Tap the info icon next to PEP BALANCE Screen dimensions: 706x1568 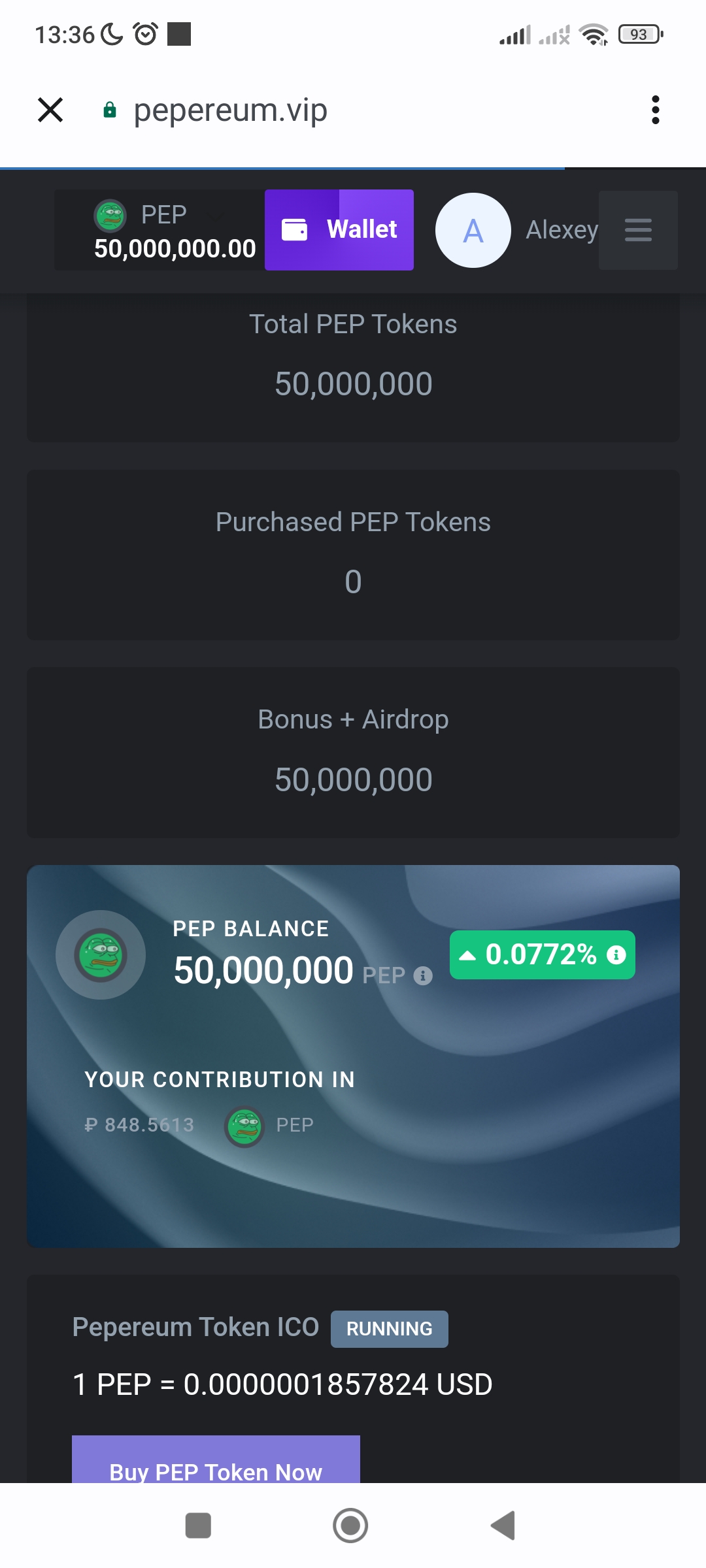423,976
